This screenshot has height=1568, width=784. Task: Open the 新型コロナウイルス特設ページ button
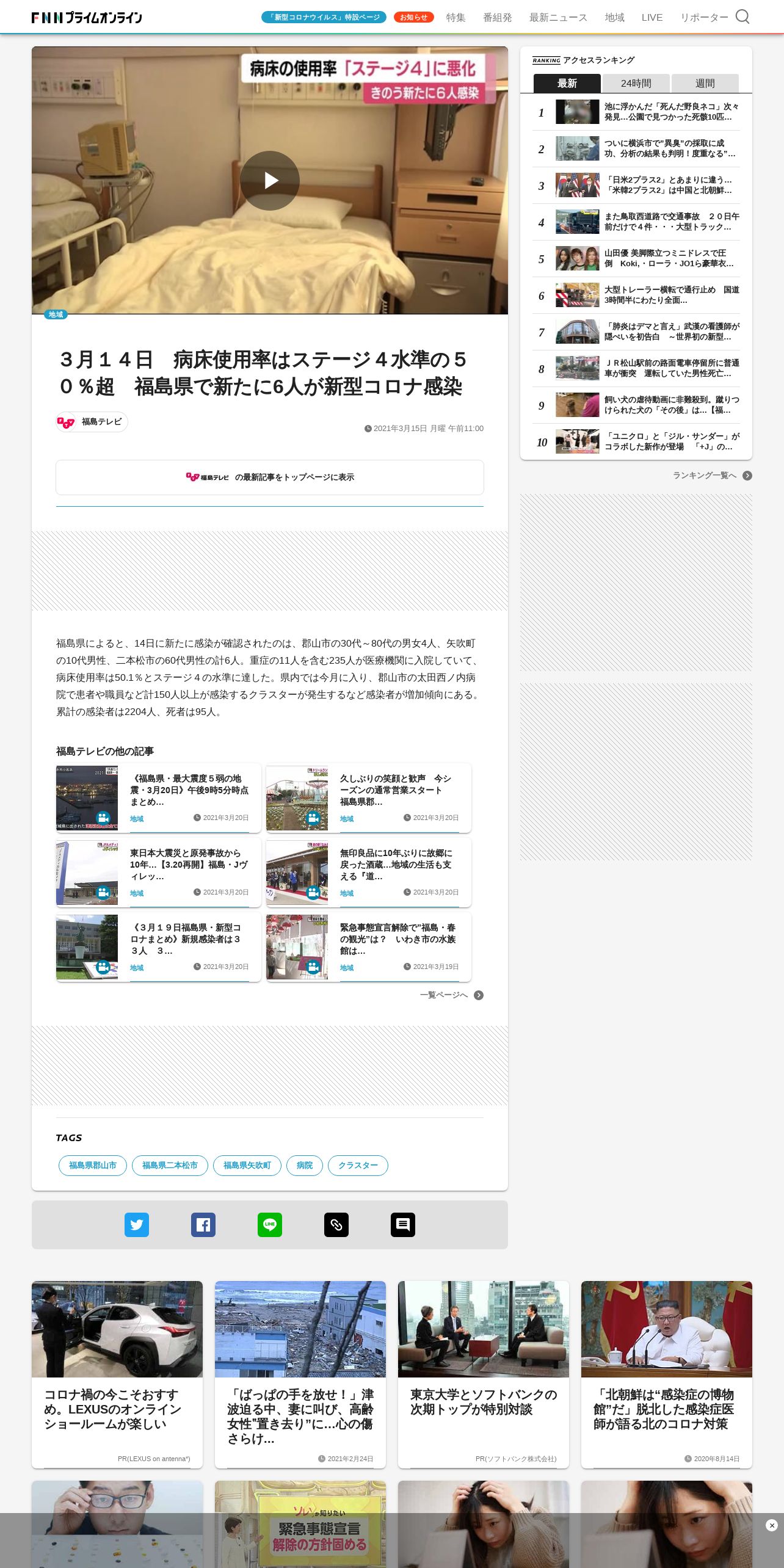(x=324, y=17)
